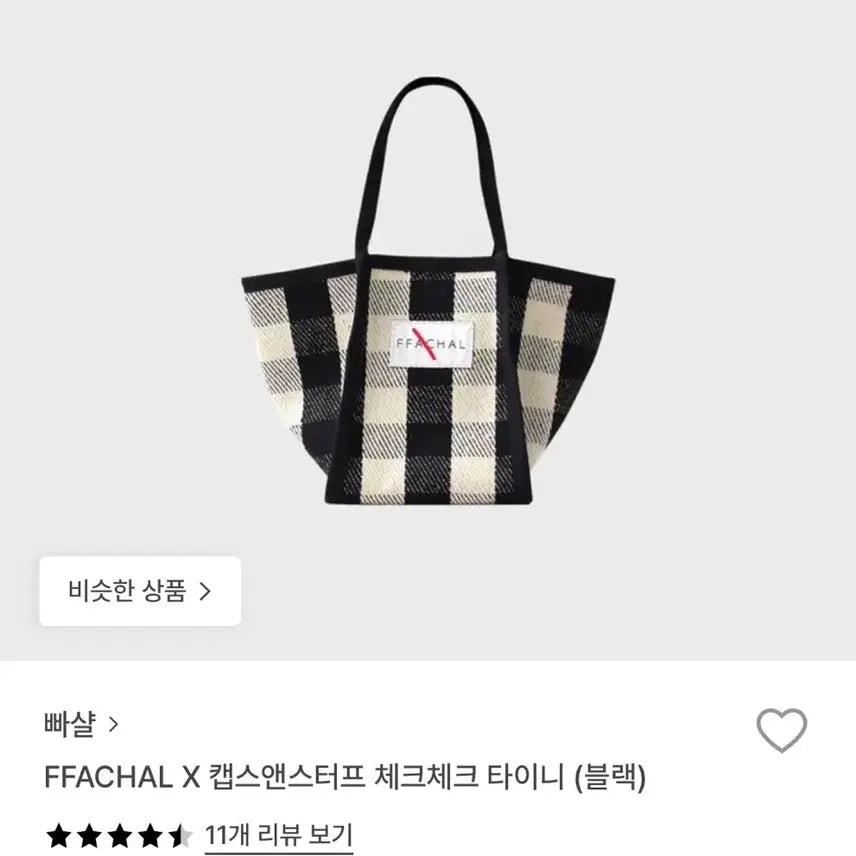View the 11개 리뷰 보기 link
Screen dimensions: 856x856
[278, 833]
